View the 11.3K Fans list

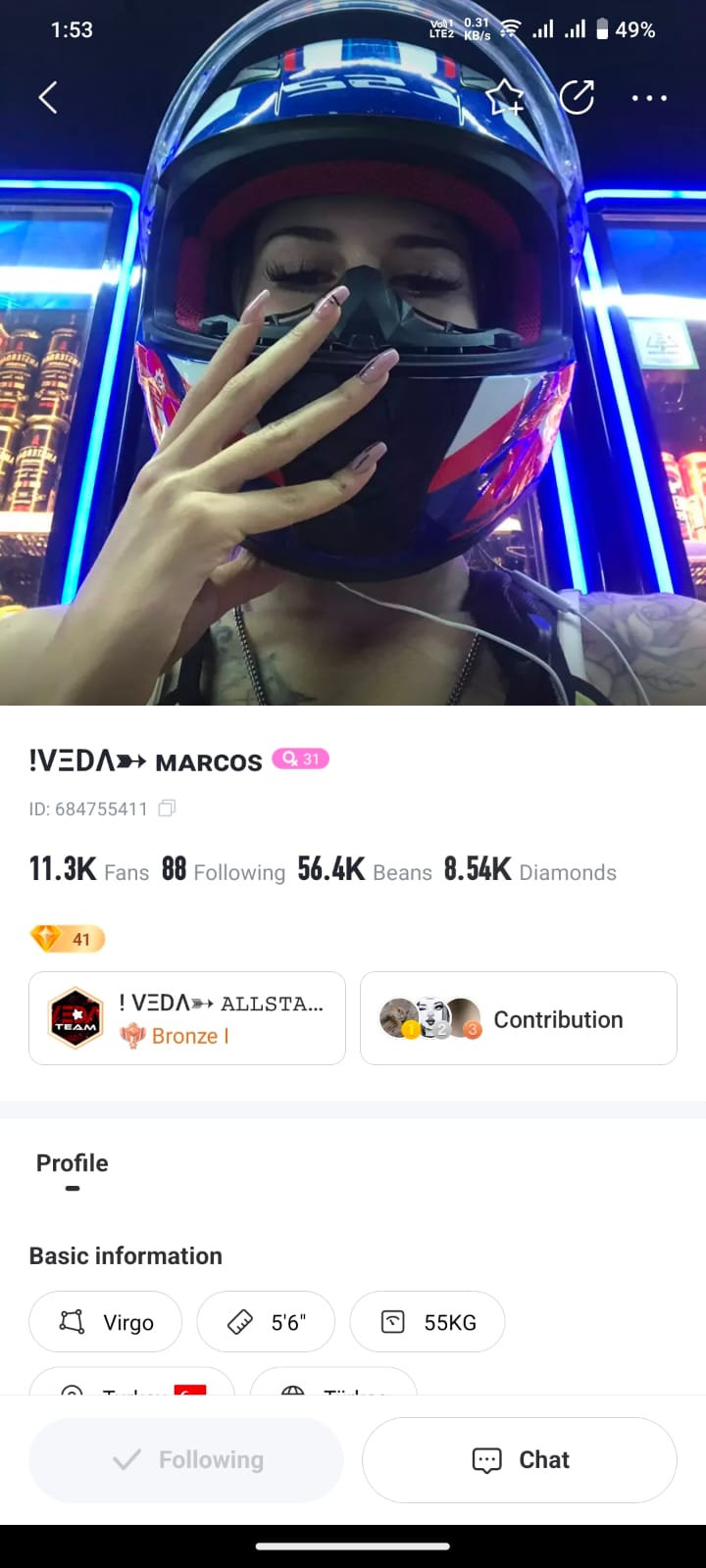pyautogui.click(x=89, y=870)
